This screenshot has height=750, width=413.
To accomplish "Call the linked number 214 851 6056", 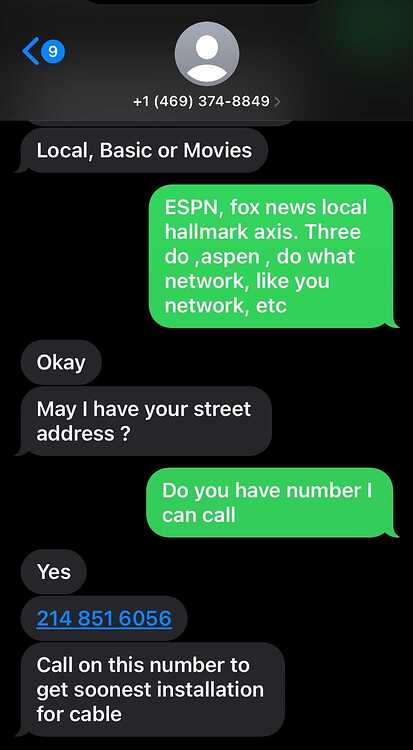I will pos(104,618).
